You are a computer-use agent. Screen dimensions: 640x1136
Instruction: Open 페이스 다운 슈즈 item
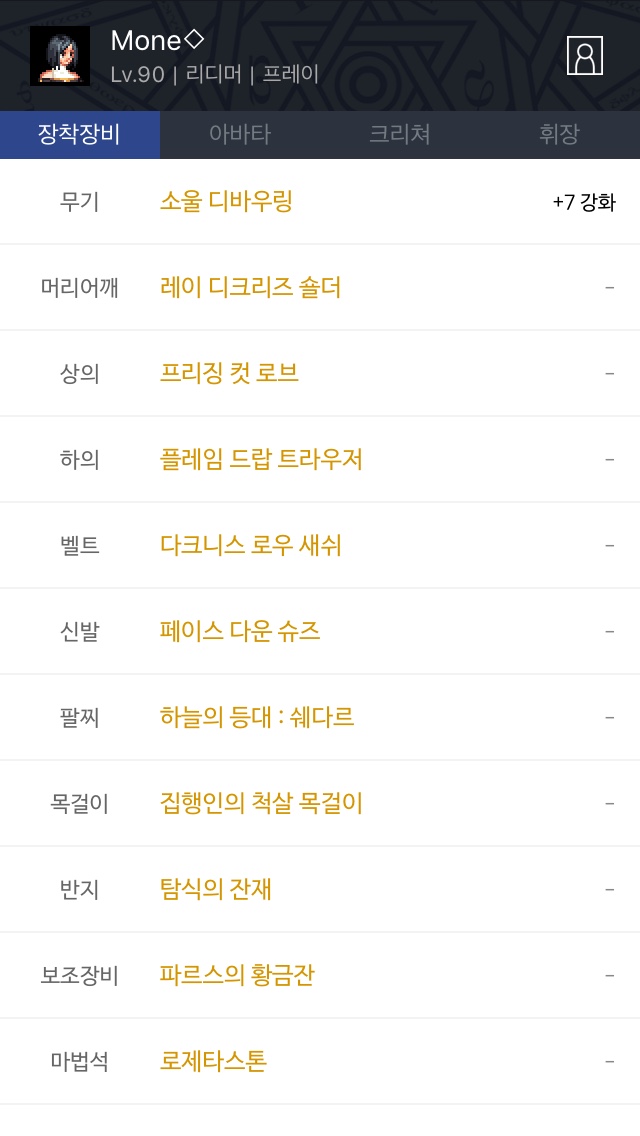240,632
